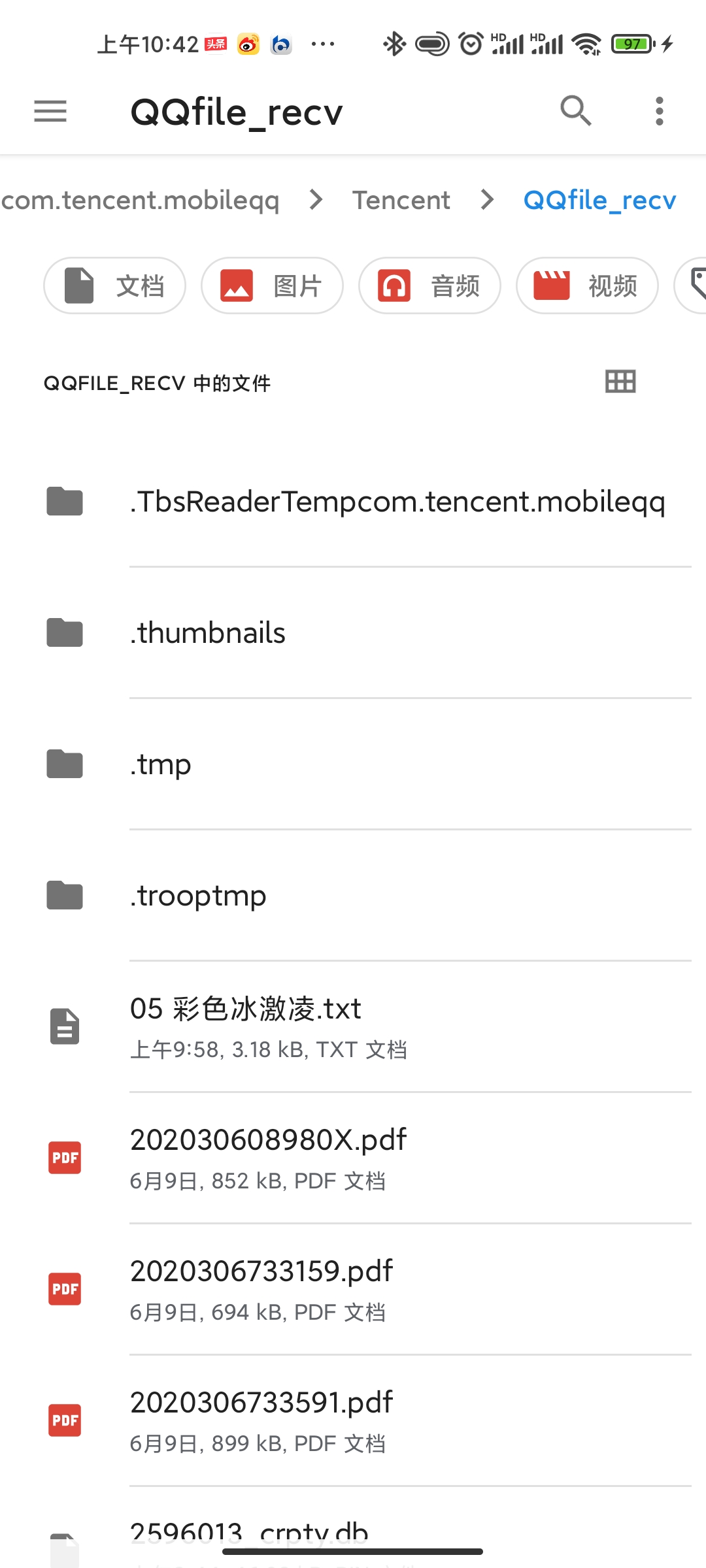Open the .trooptmp folder
Viewport: 706px width, 1568px height.
[x=197, y=895]
